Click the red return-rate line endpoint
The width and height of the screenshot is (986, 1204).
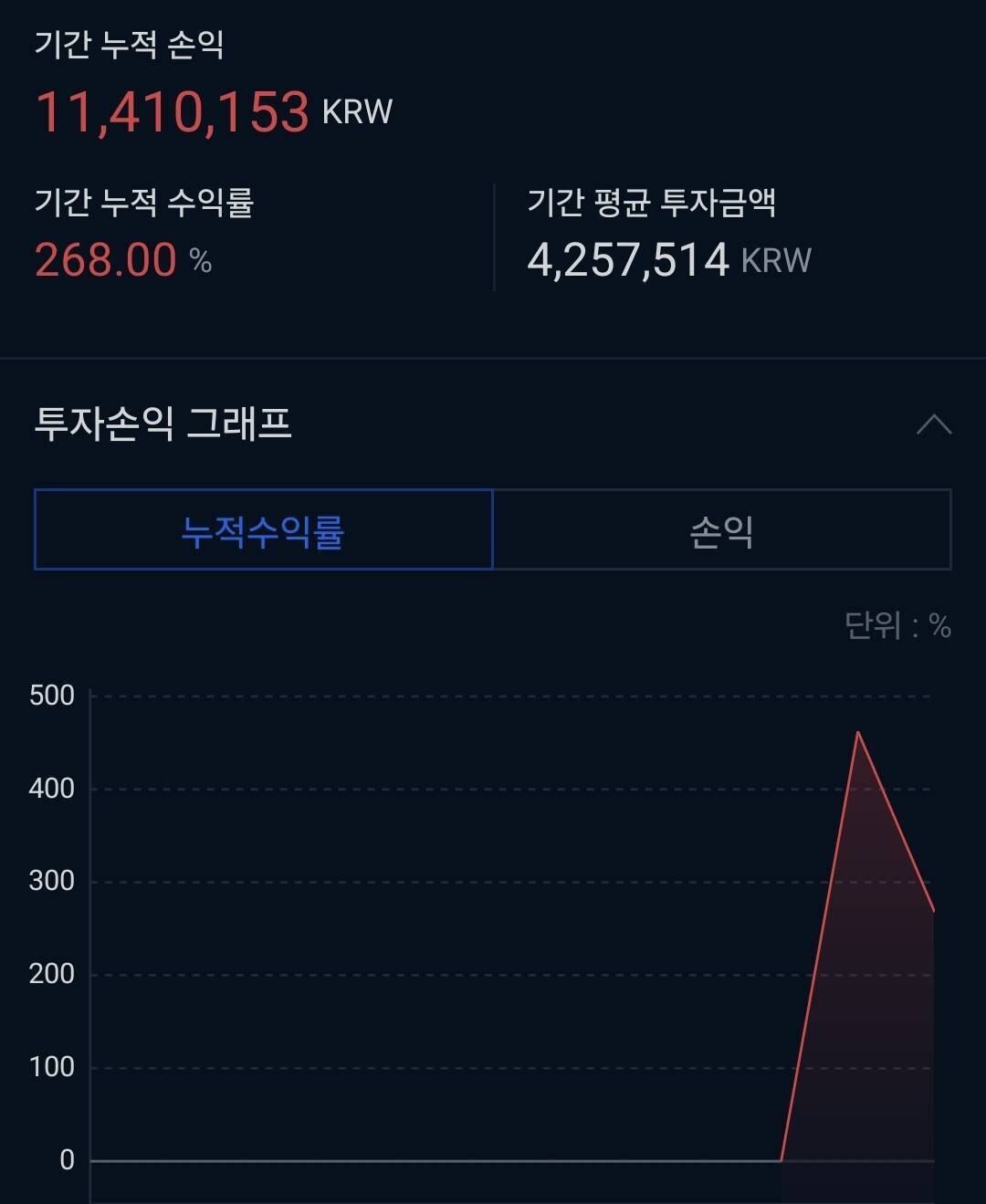tap(933, 910)
